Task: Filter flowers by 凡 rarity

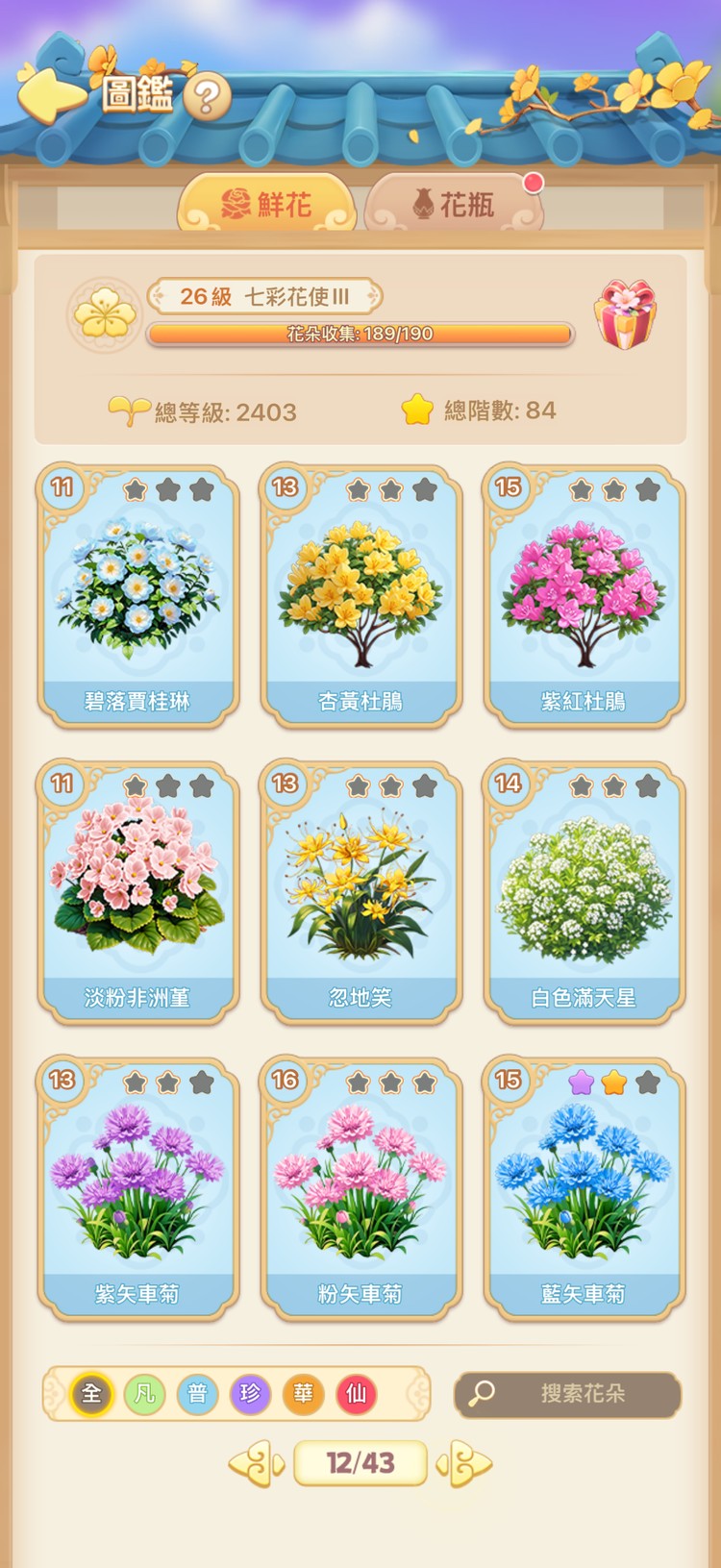Action: click(x=144, y=1394)
